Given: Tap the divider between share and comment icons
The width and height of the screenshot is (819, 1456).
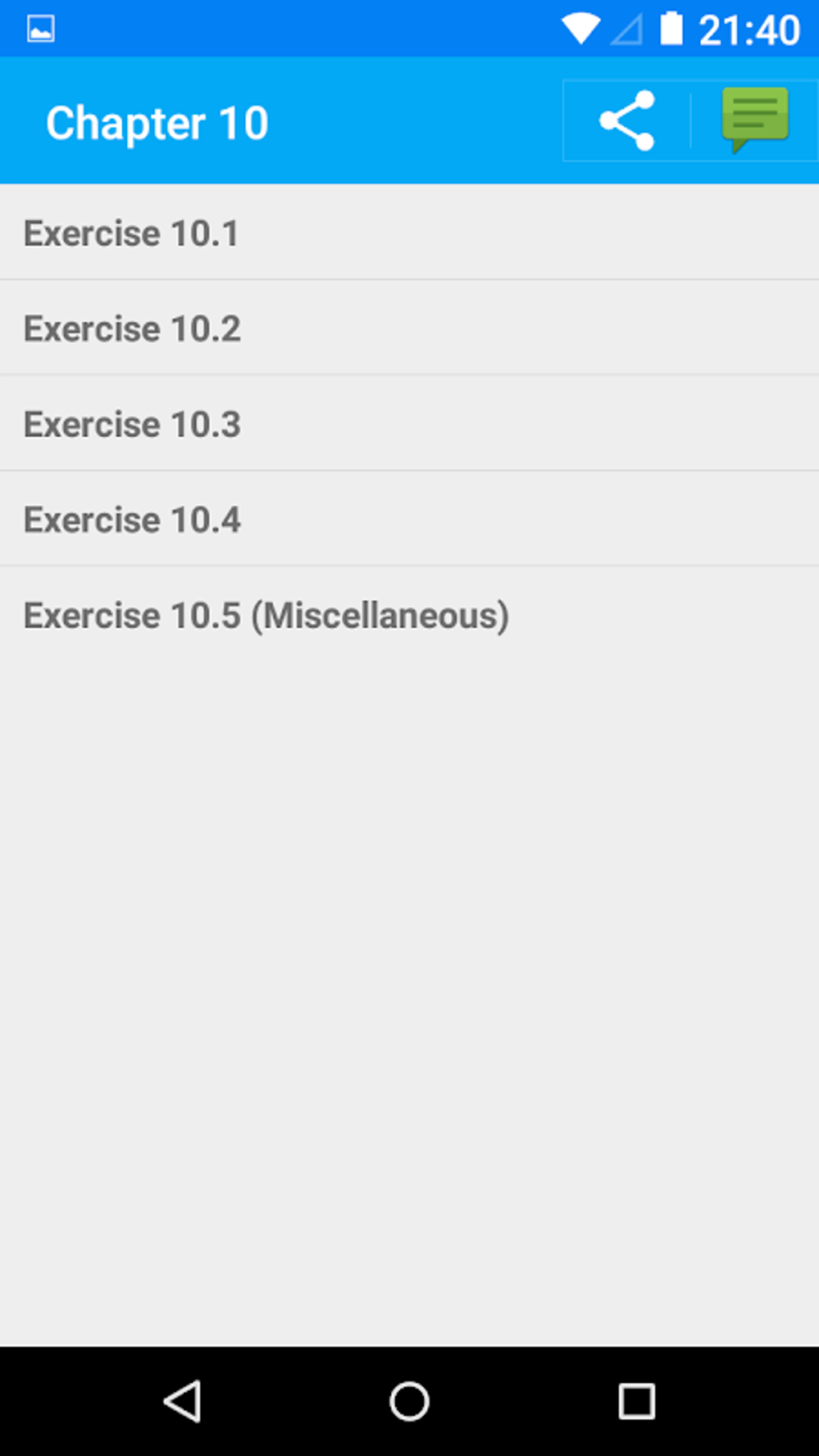Looking at the screenshot, I should [691, 121].
